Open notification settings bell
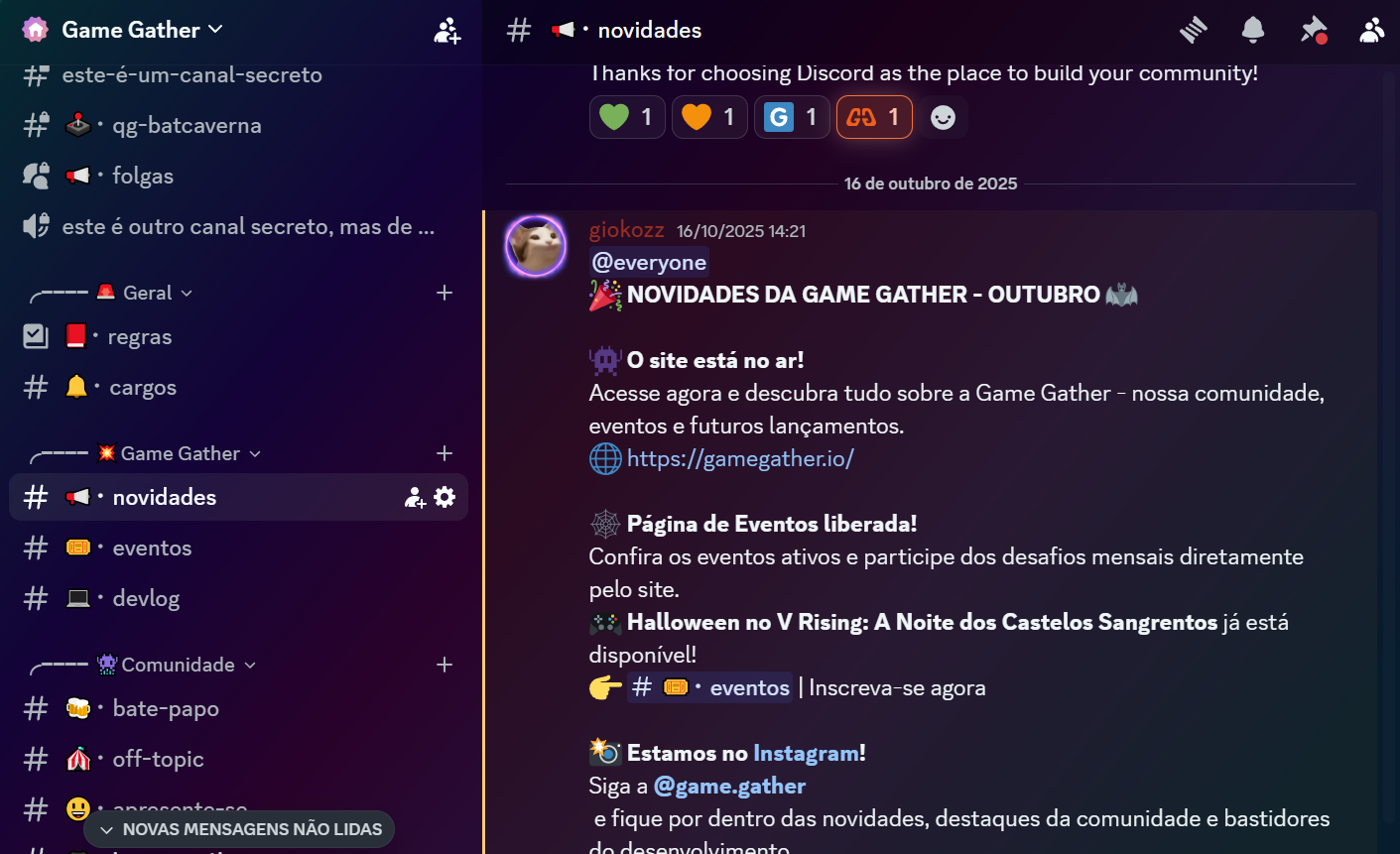Image resolution: width=1400 pixels, height=854 pixels. [1253, 31]
